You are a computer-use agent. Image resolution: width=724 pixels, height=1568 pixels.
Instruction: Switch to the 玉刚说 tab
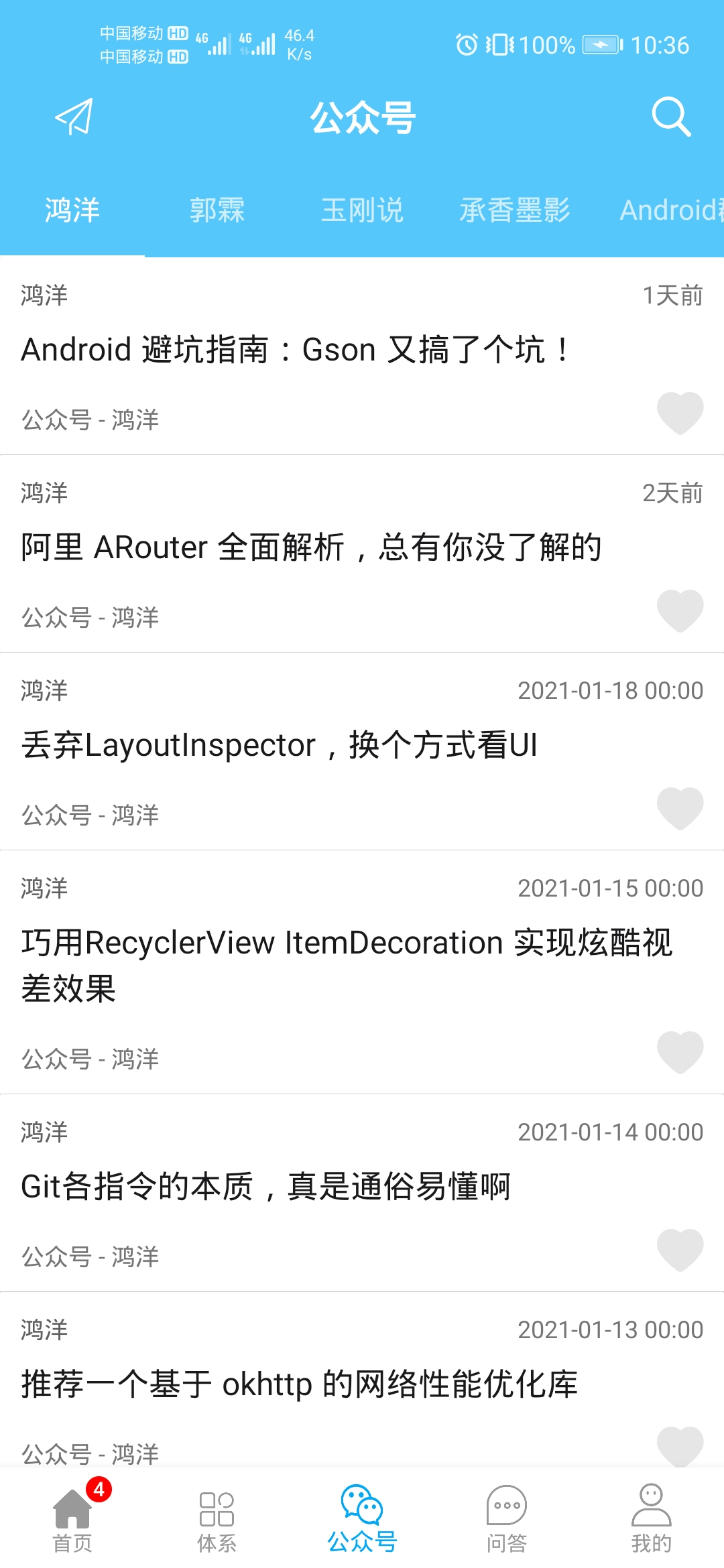[x=362, y=210]
